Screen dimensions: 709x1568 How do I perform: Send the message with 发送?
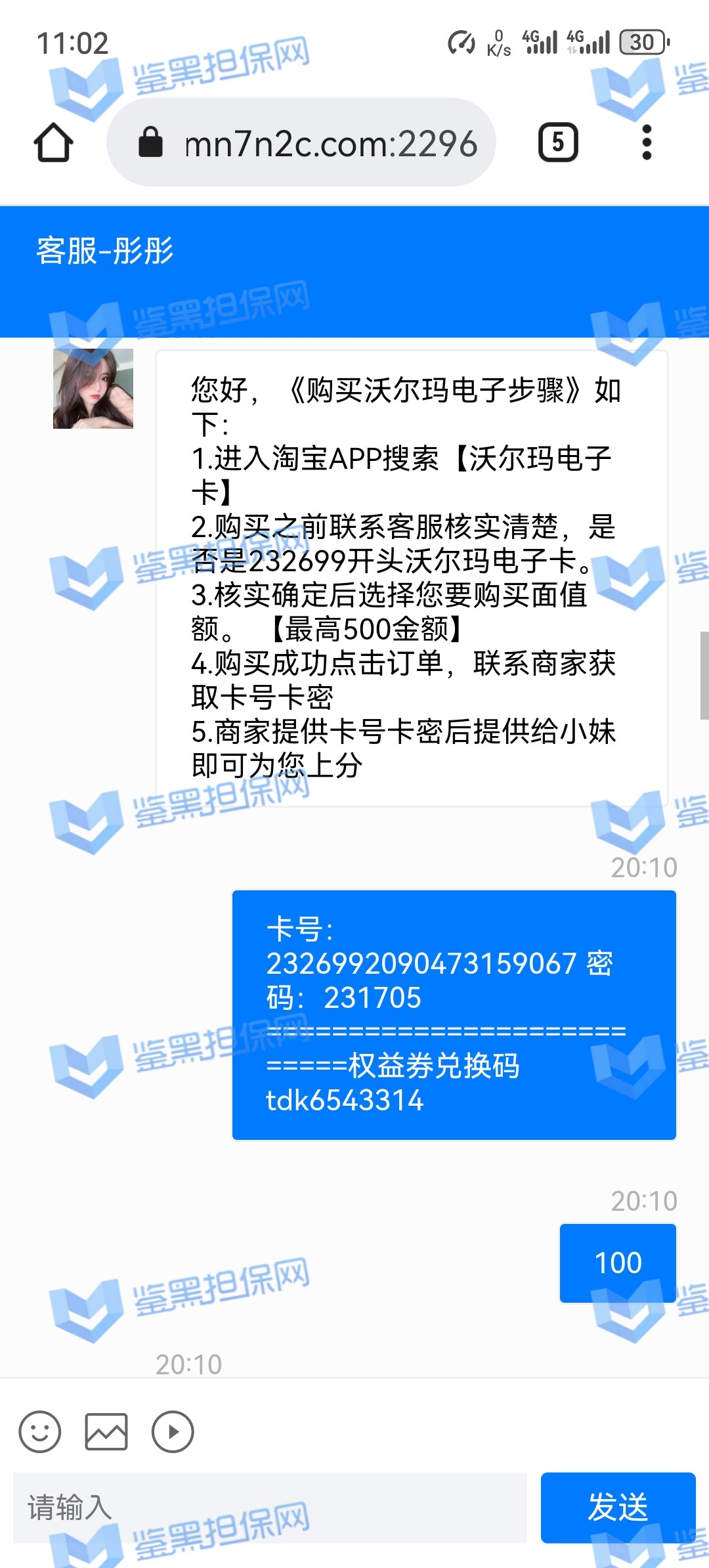coord(618,1508)
